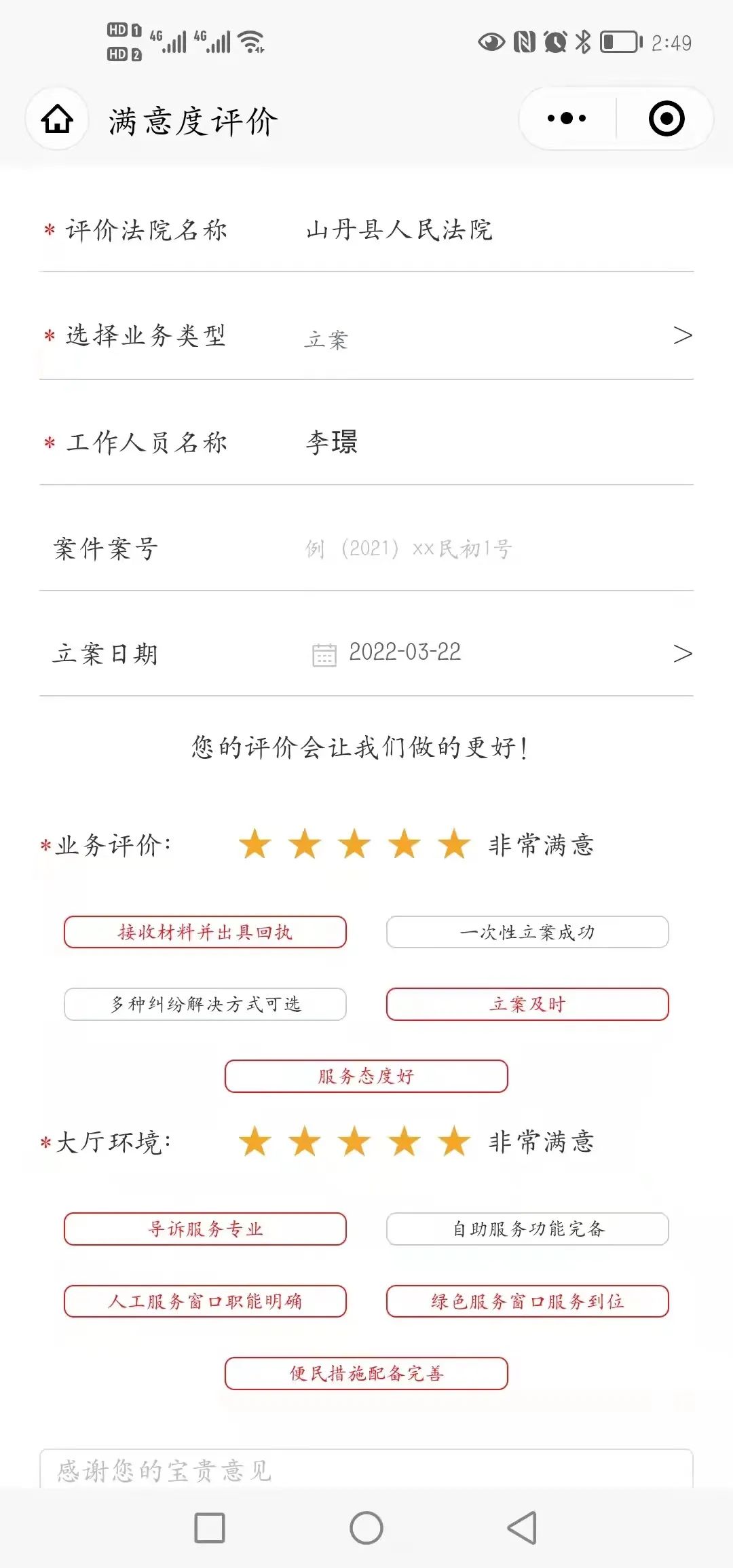Deselect the 便民措施配备完善 tag

[x=366, y=1373]
